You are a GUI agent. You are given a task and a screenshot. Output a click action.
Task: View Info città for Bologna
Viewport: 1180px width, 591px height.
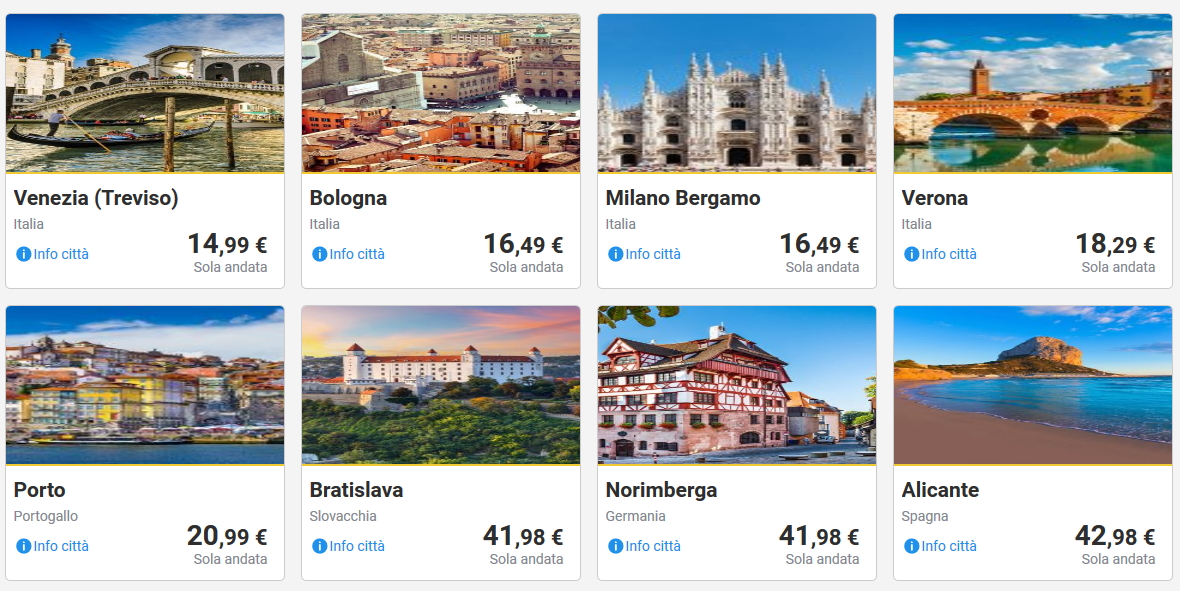[349, 254]
